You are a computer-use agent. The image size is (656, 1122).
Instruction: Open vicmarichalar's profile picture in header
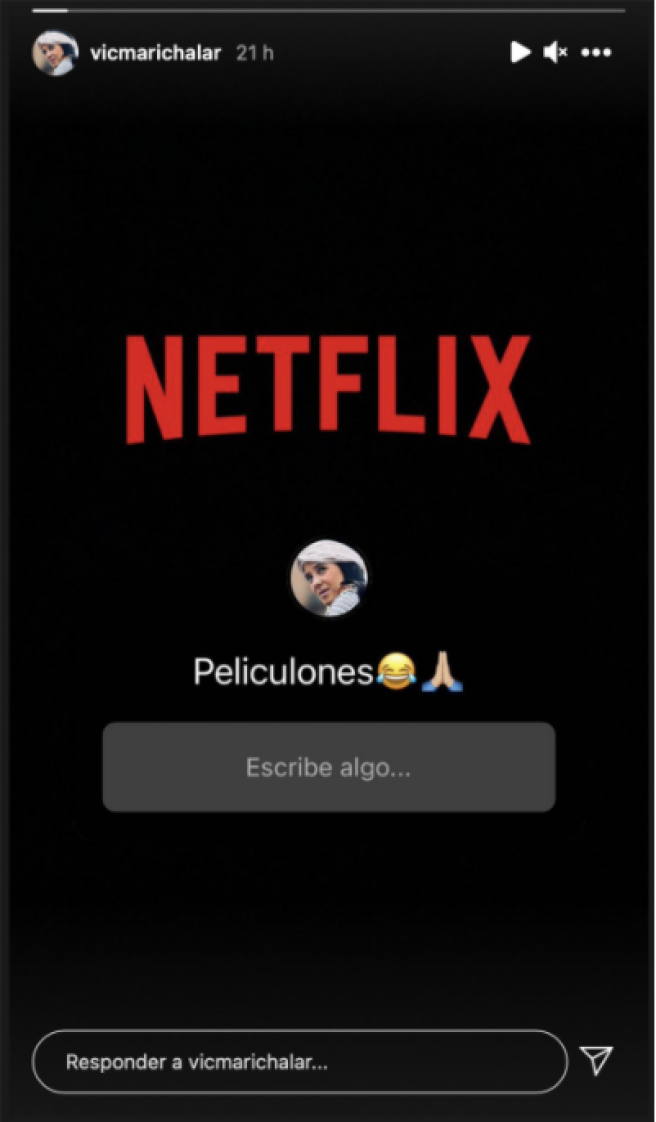click(55, 53)
